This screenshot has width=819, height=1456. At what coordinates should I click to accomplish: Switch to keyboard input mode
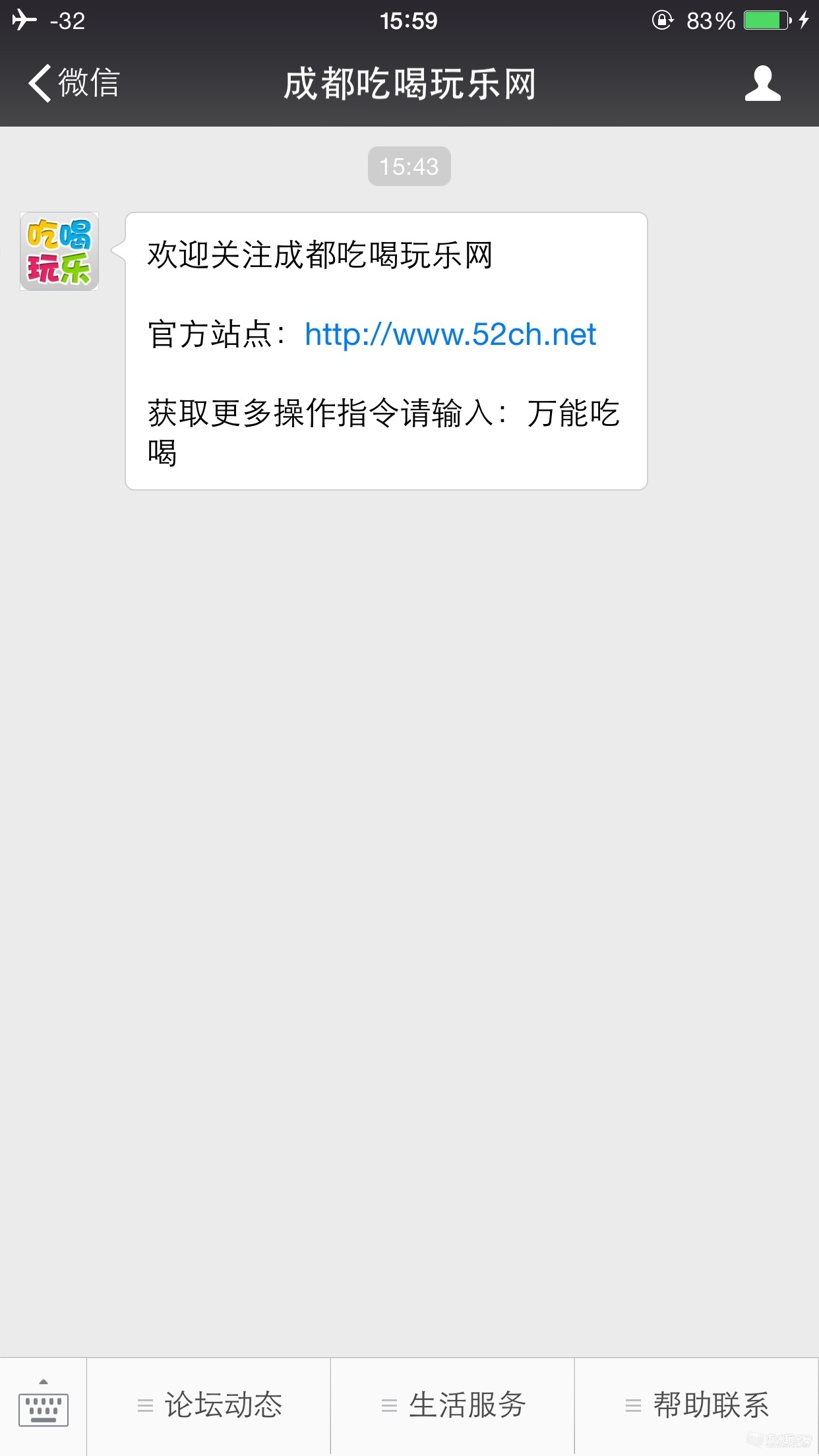pyautogui.click(x=44, y=1405)
